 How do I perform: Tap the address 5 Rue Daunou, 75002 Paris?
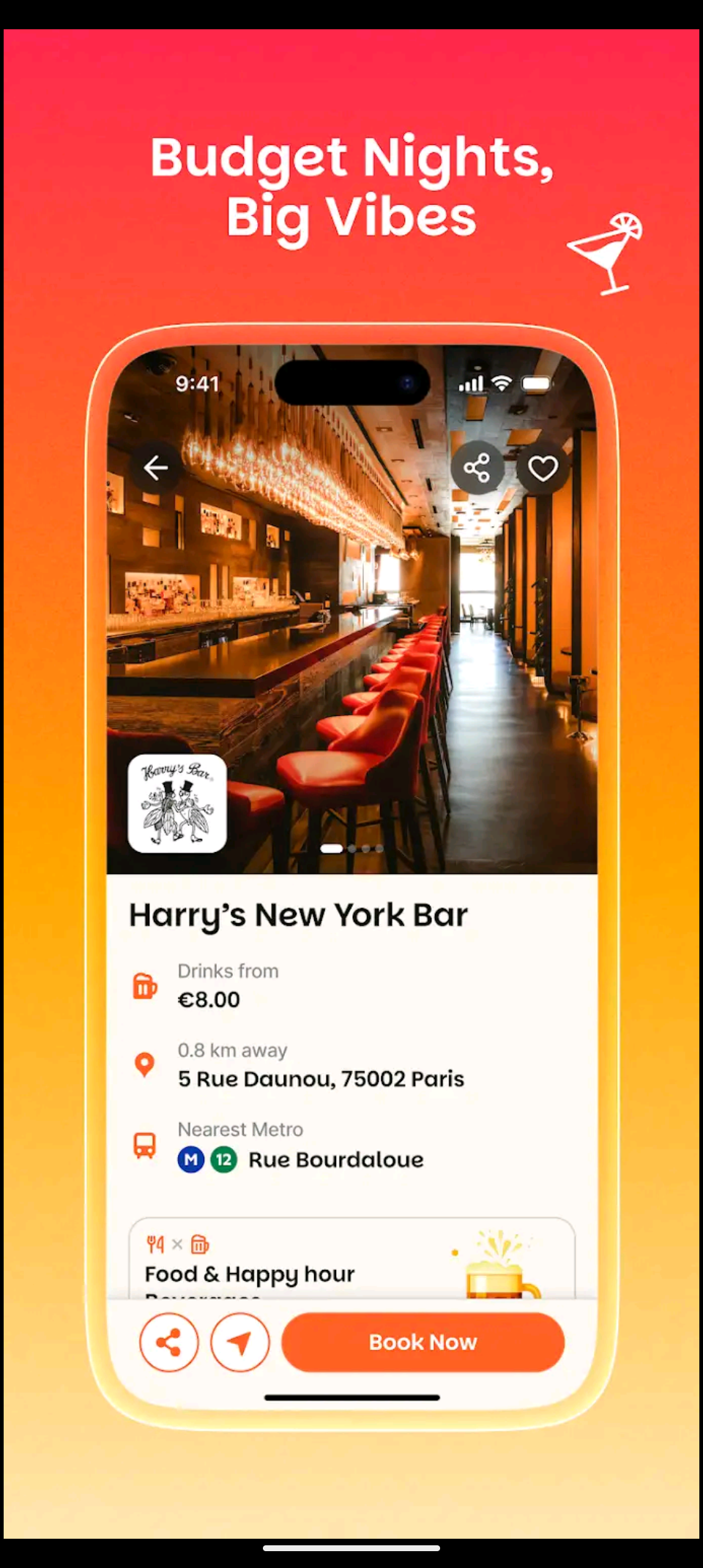tap(321, 1078)
